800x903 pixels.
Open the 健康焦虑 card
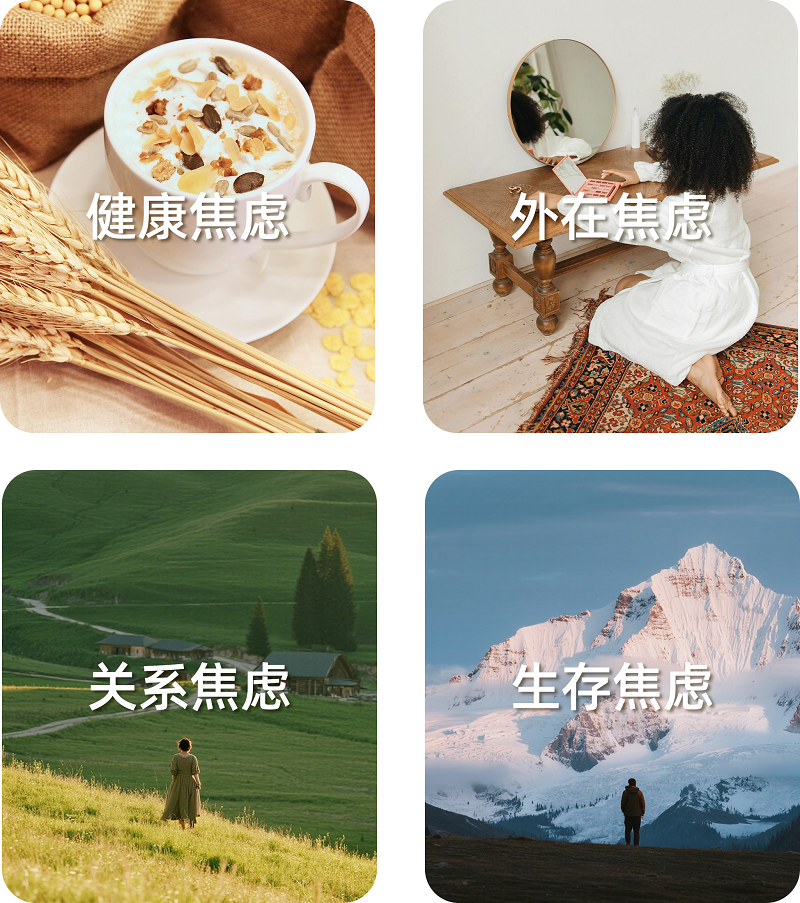coord(188,217)
